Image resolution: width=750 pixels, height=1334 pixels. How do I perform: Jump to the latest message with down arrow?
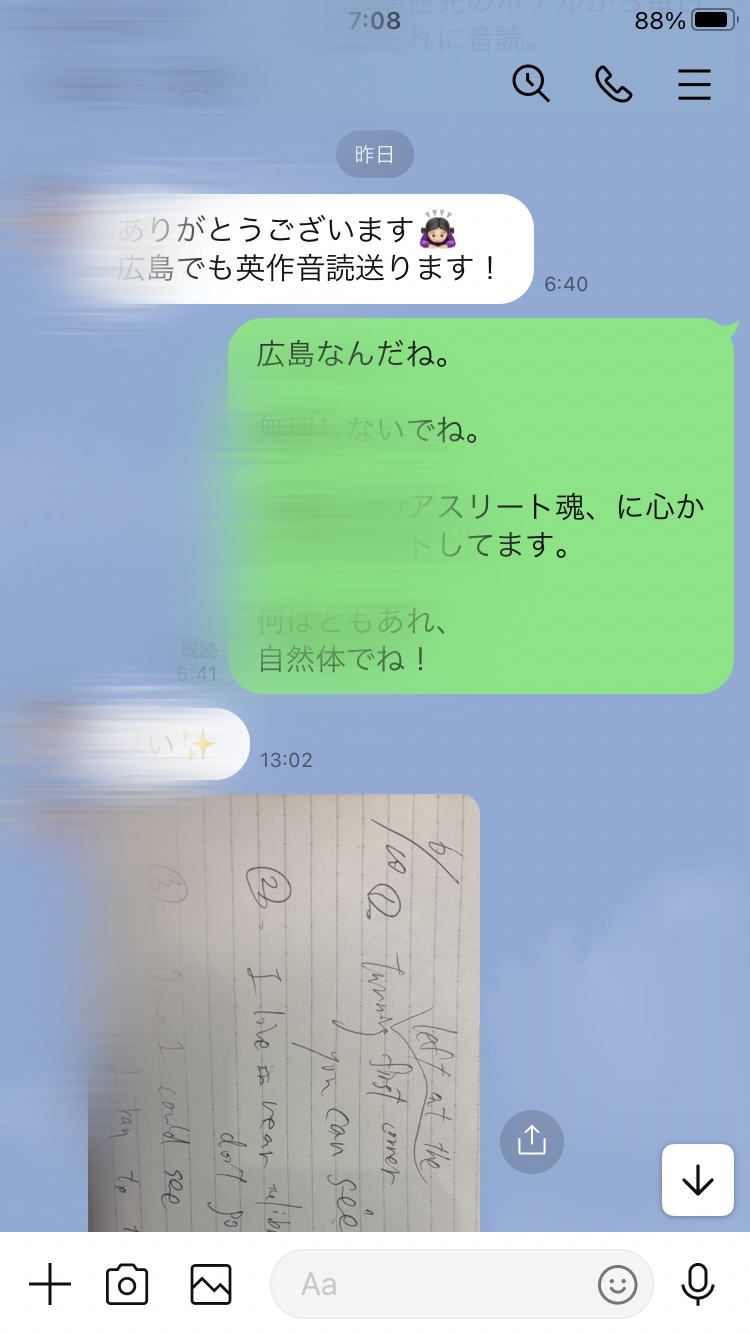(698, 1180)
